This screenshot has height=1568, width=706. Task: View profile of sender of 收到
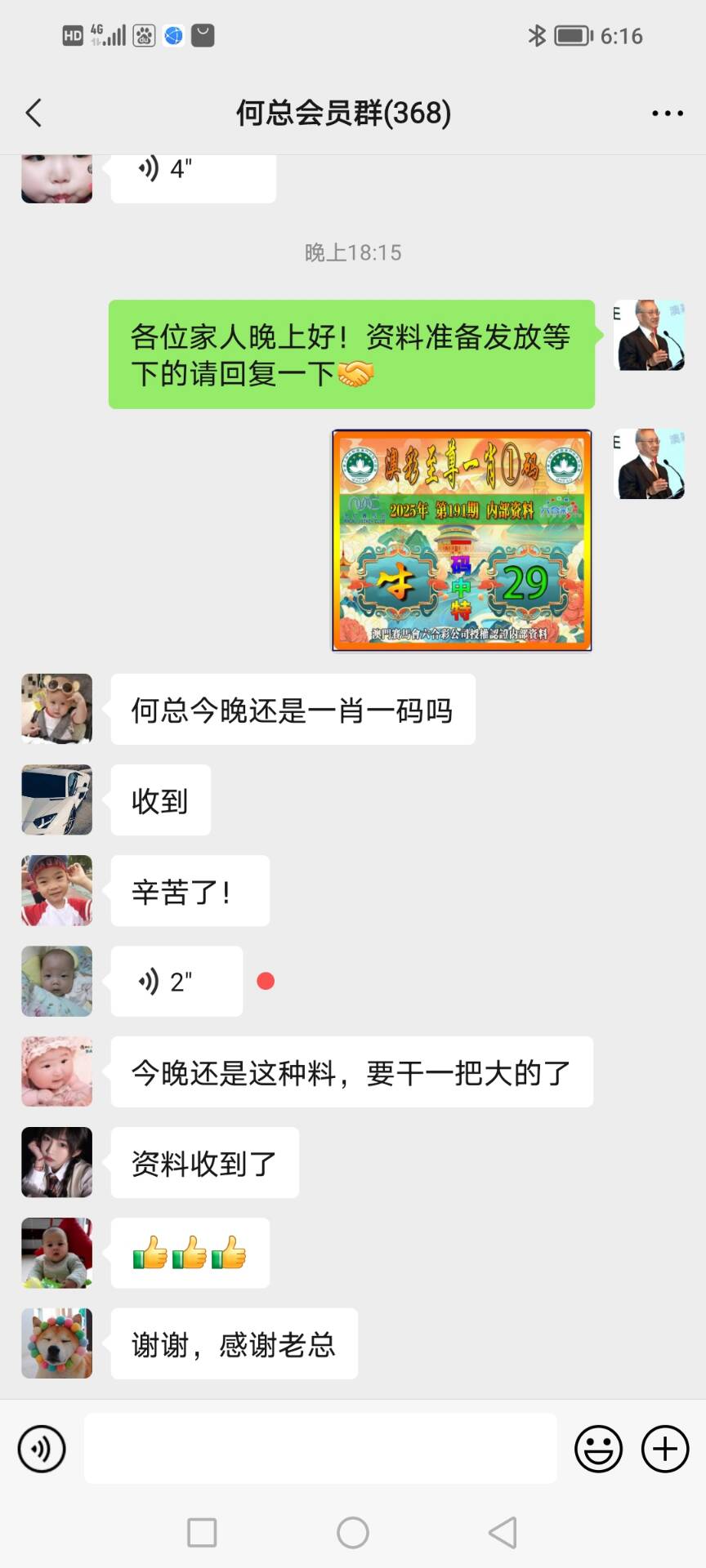[x=56, y=800]
